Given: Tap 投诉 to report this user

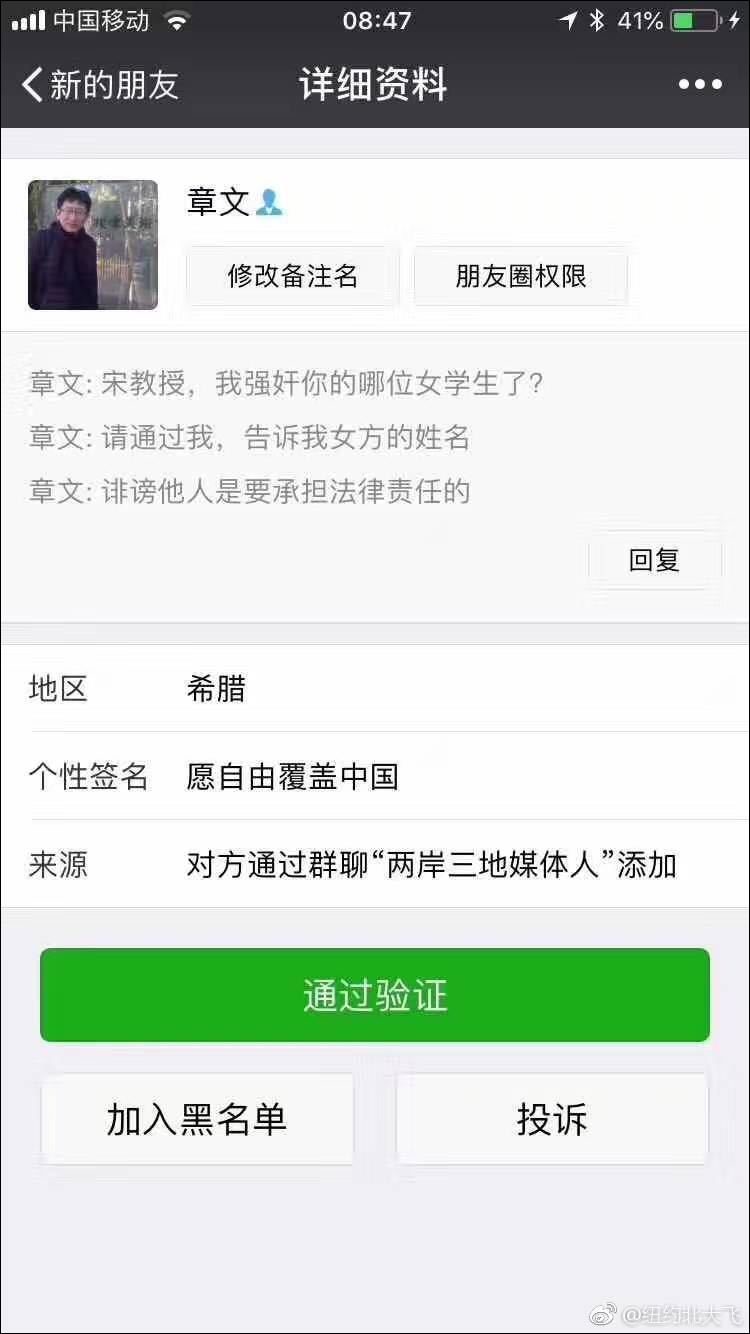Looking at the screenshot, I should (552, 1119).
